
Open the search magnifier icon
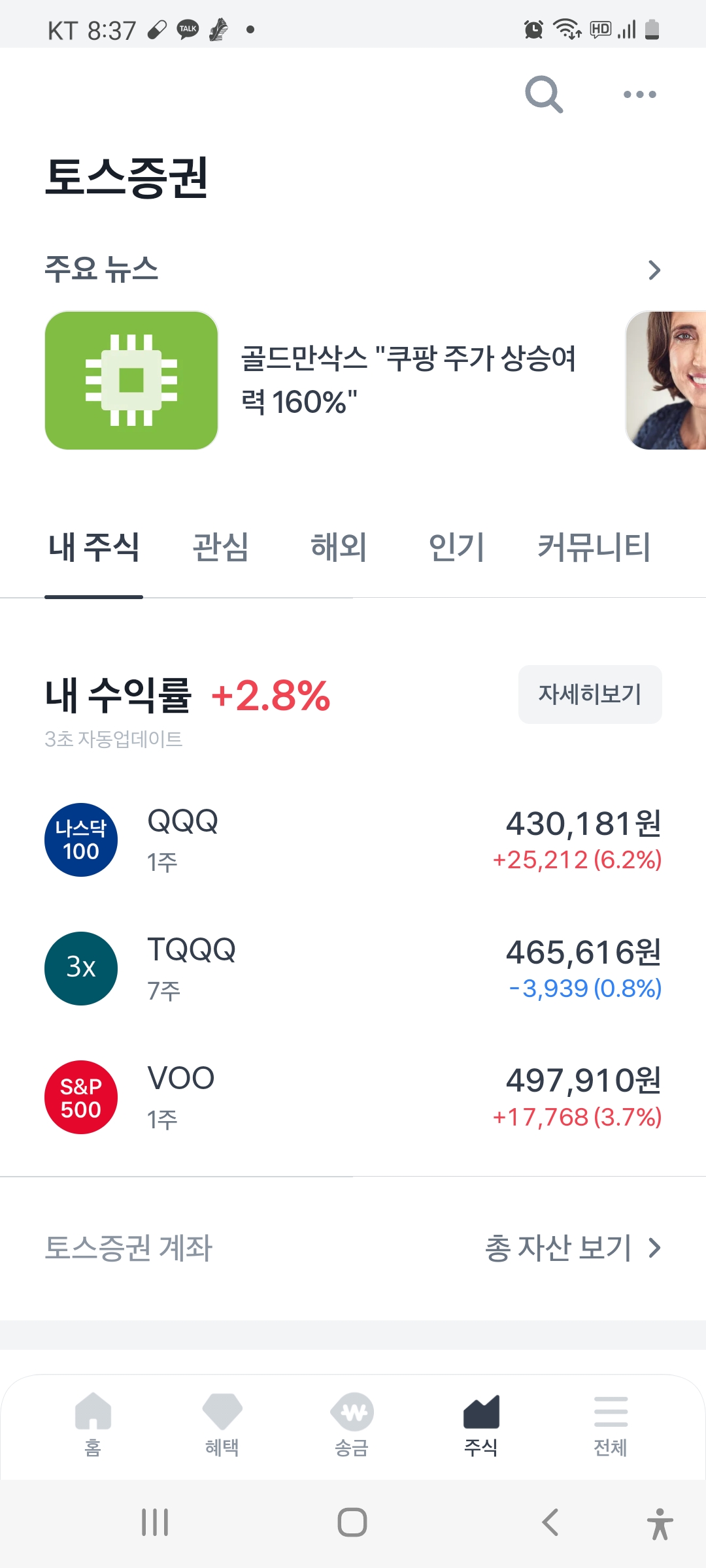click(544, 95)
